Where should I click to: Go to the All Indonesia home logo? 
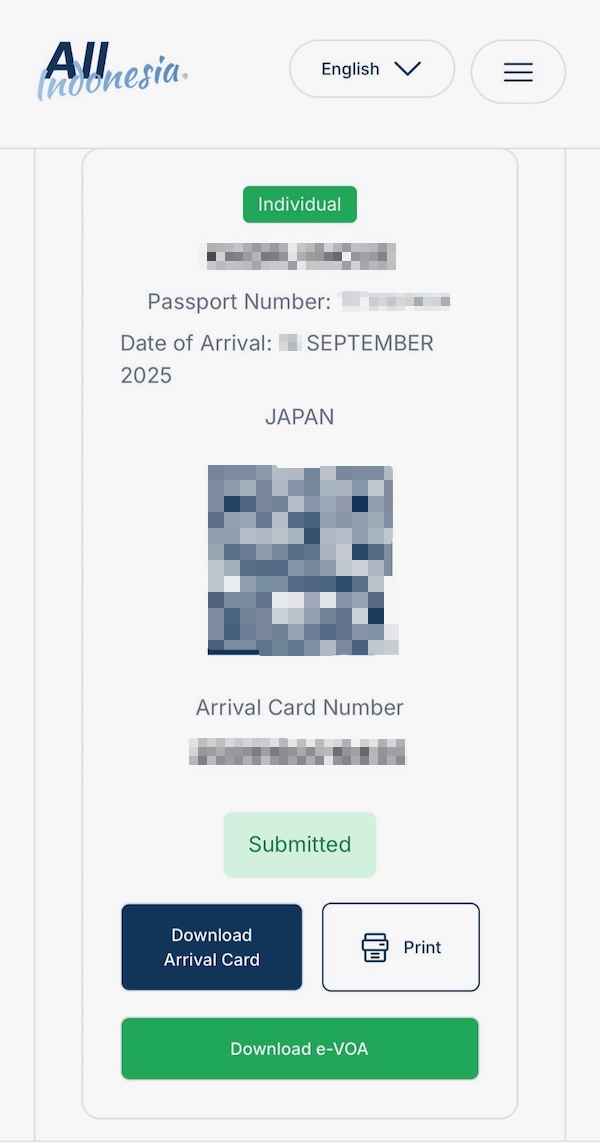tap(111, 70)
